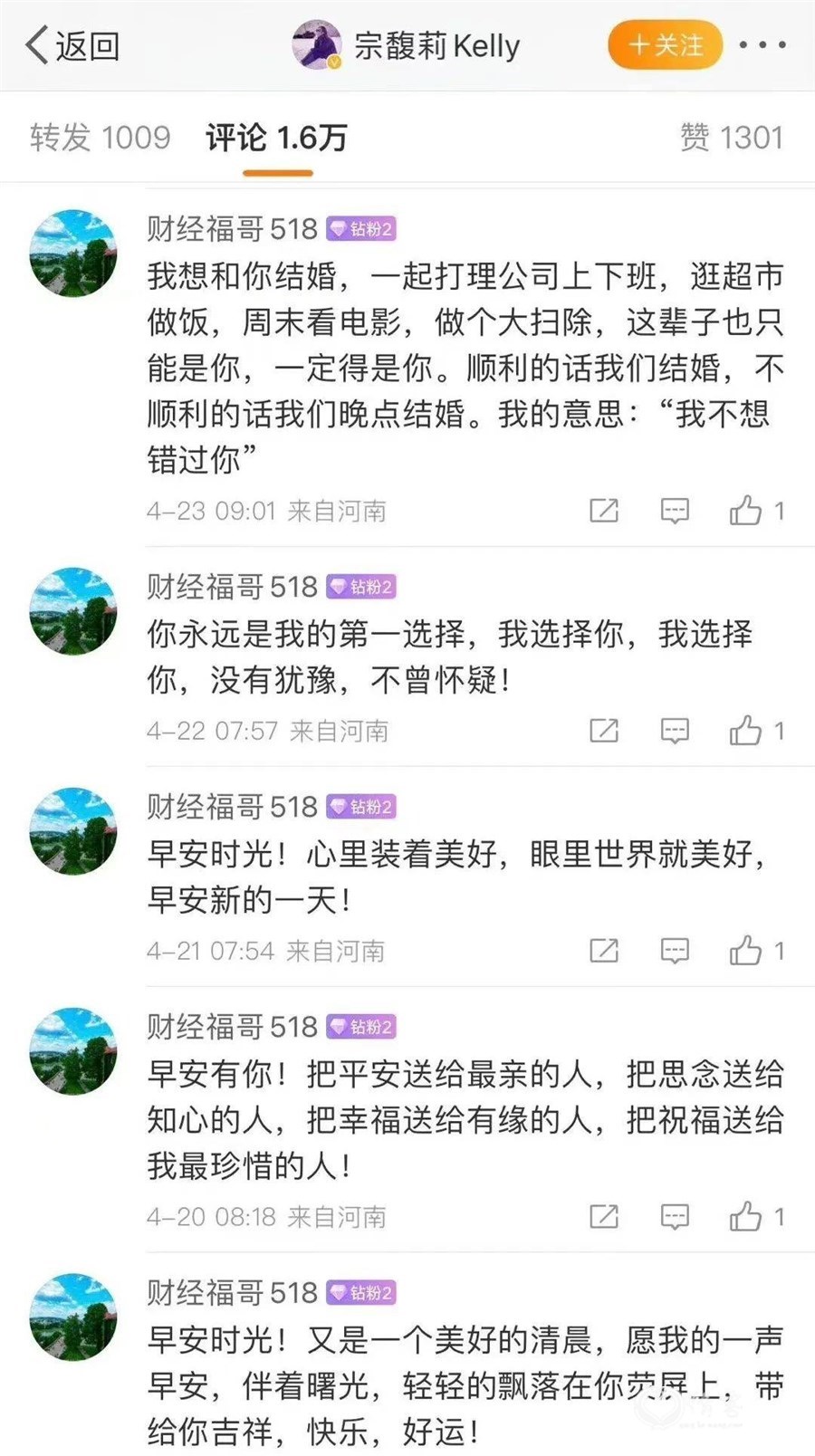Repost the 4-20 08:18 comment
Image resolution: width=815 pixels, height=1456 pixels.
click(604, 1216)
